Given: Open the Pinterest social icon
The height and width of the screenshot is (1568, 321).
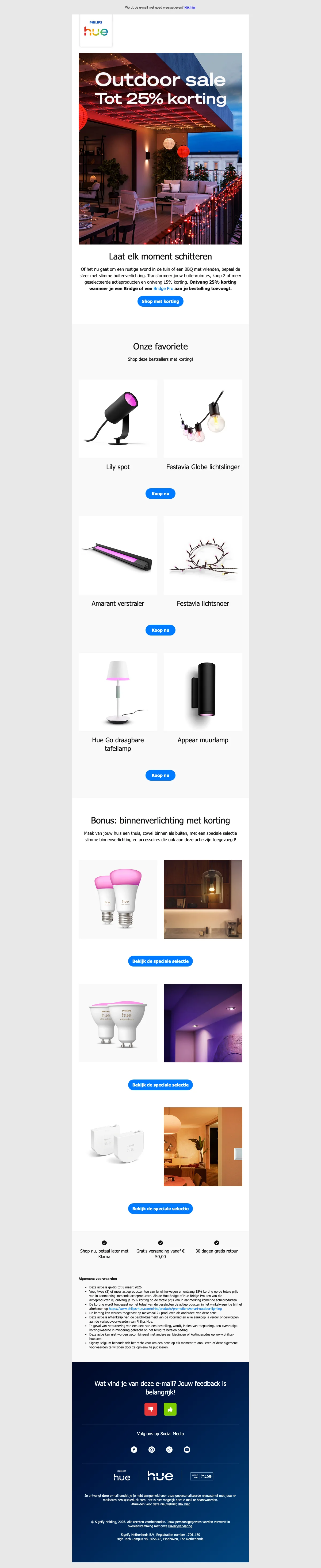Looking at the screenshot, I should [x=151, y=1449].
